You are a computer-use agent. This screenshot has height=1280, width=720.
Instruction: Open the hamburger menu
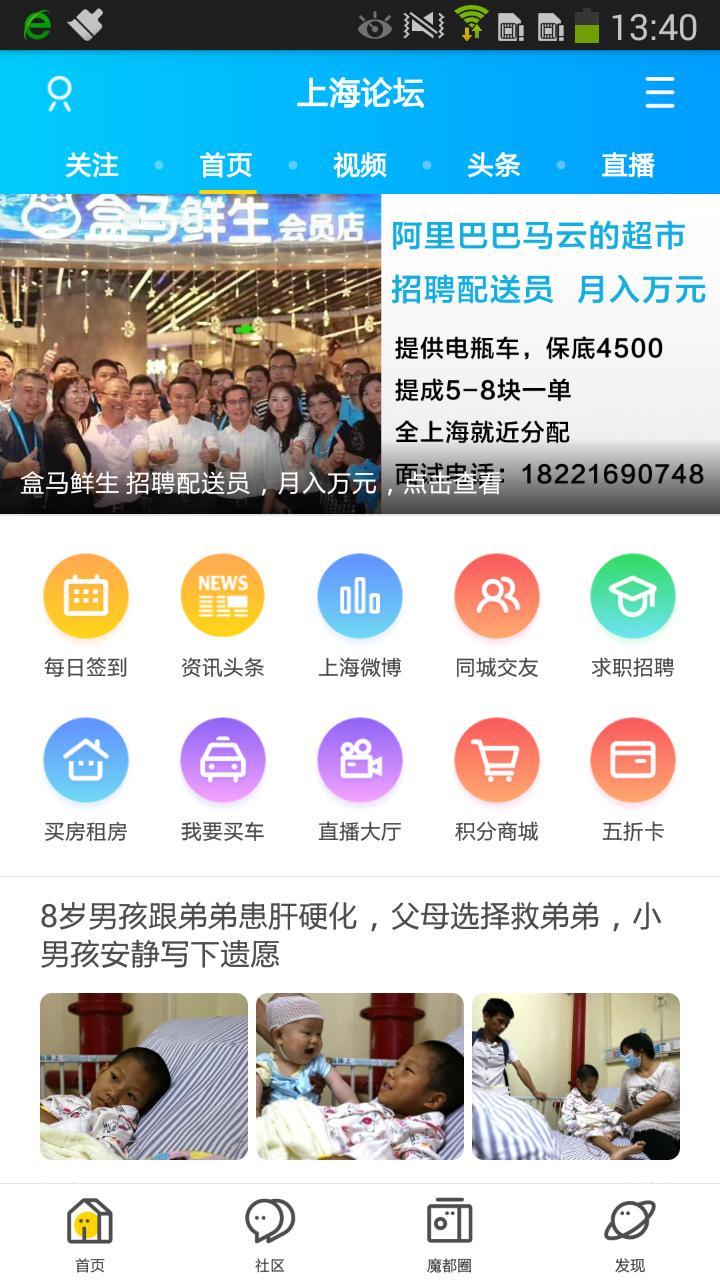click(x=660, y=93)
